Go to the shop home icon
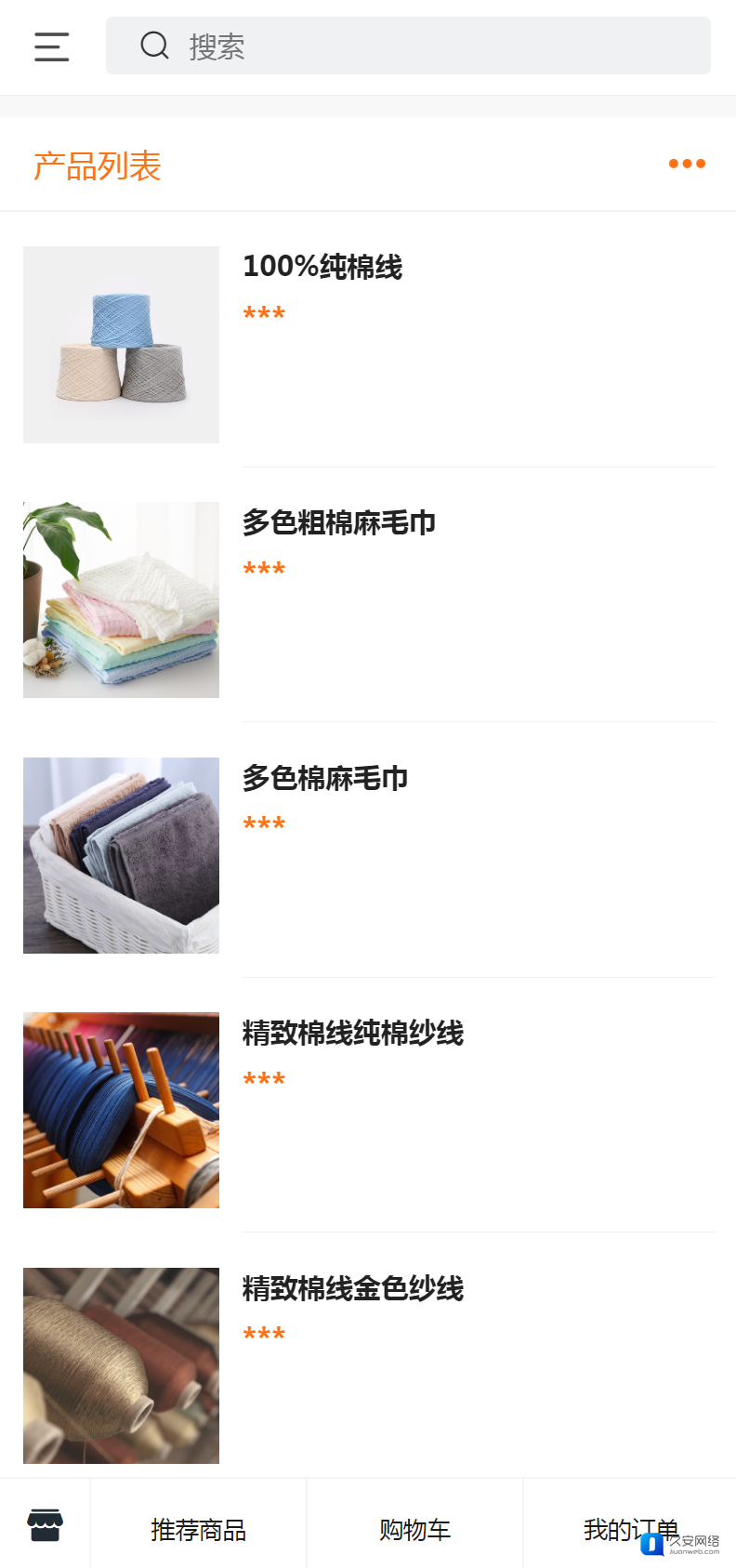Viewport: 736px width, 1568px height. coord(45,1524)
